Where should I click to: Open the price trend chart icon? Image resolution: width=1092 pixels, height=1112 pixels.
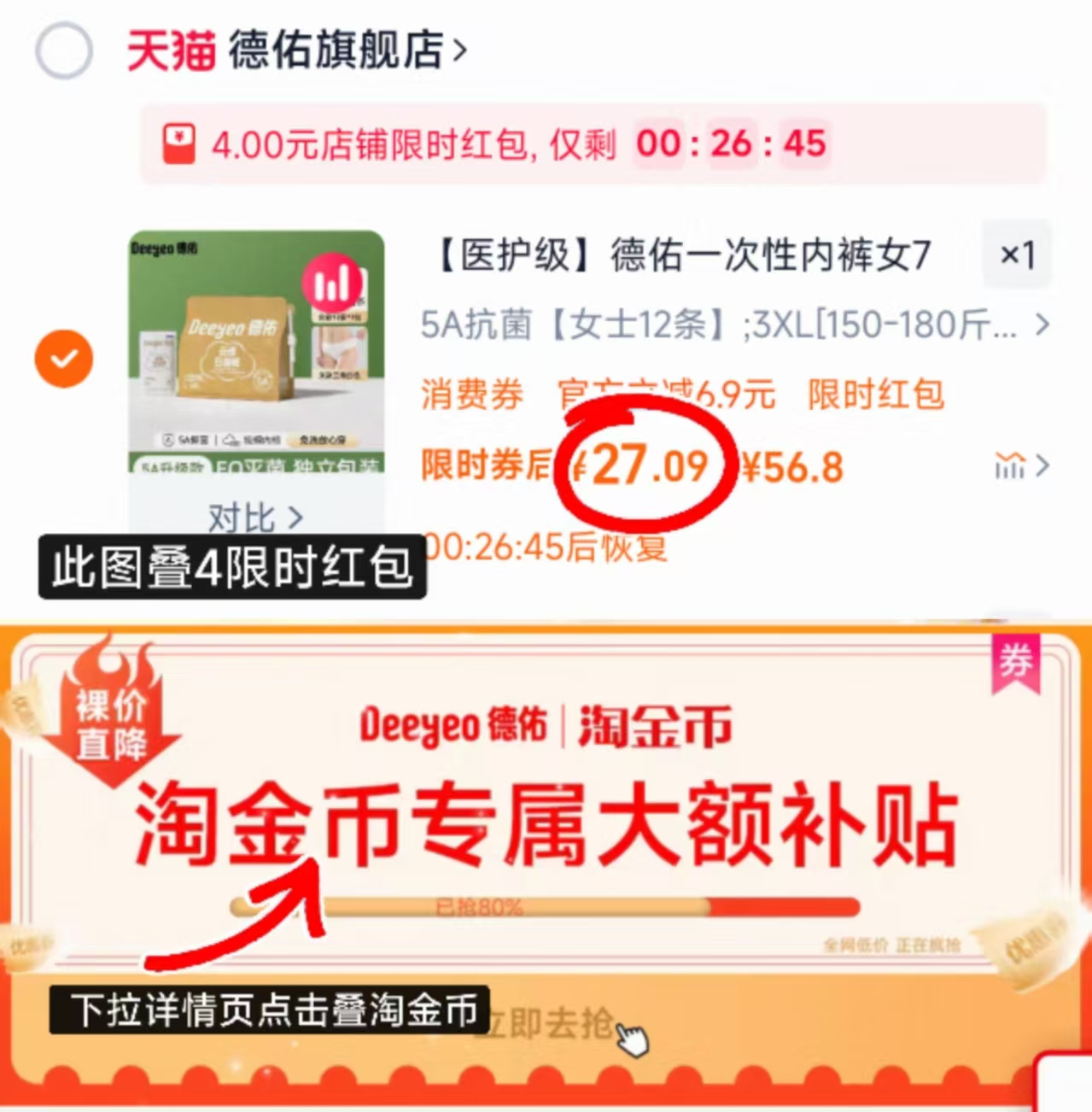point(1011,467)
